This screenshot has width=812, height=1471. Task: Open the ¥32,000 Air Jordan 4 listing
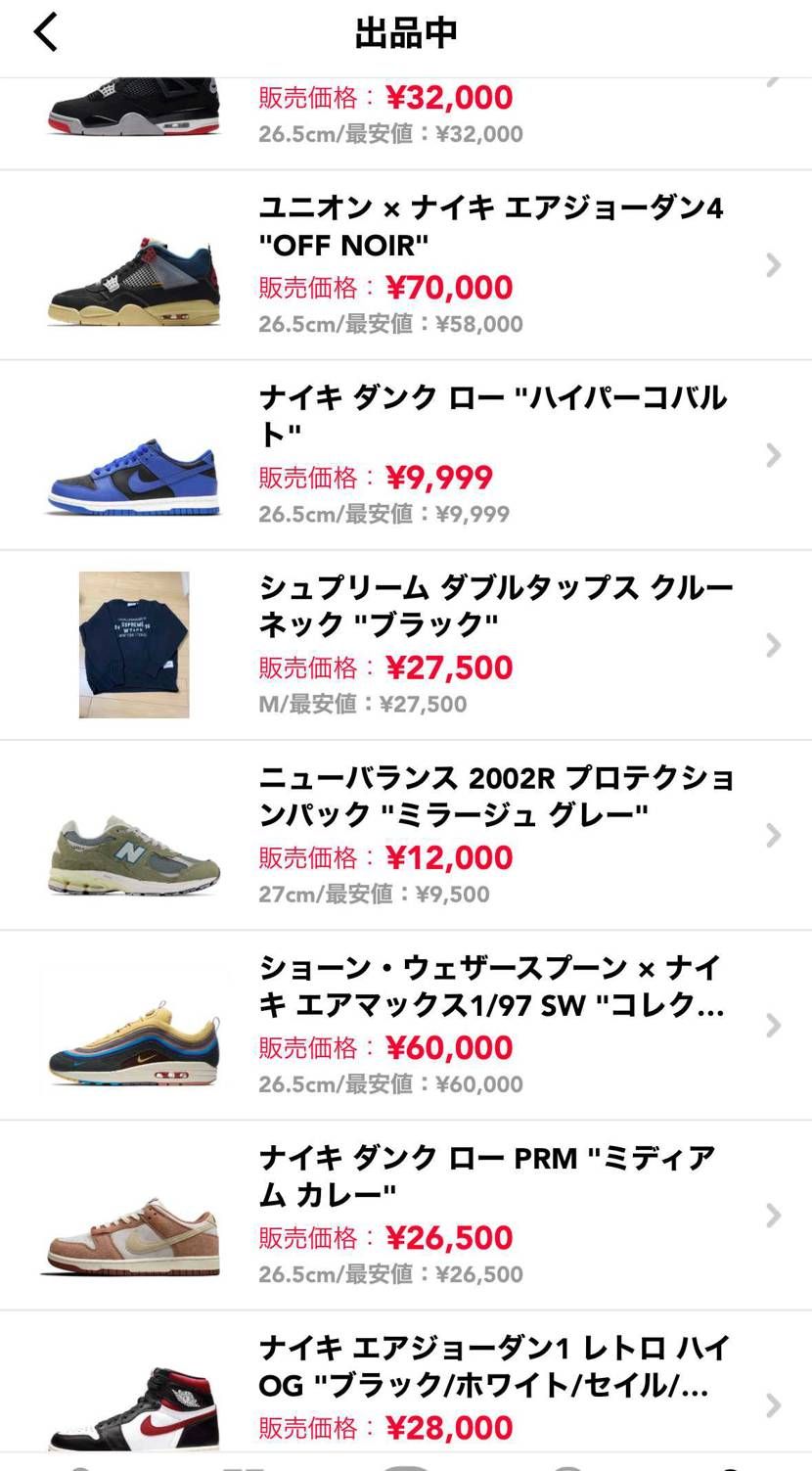(406, 123)
